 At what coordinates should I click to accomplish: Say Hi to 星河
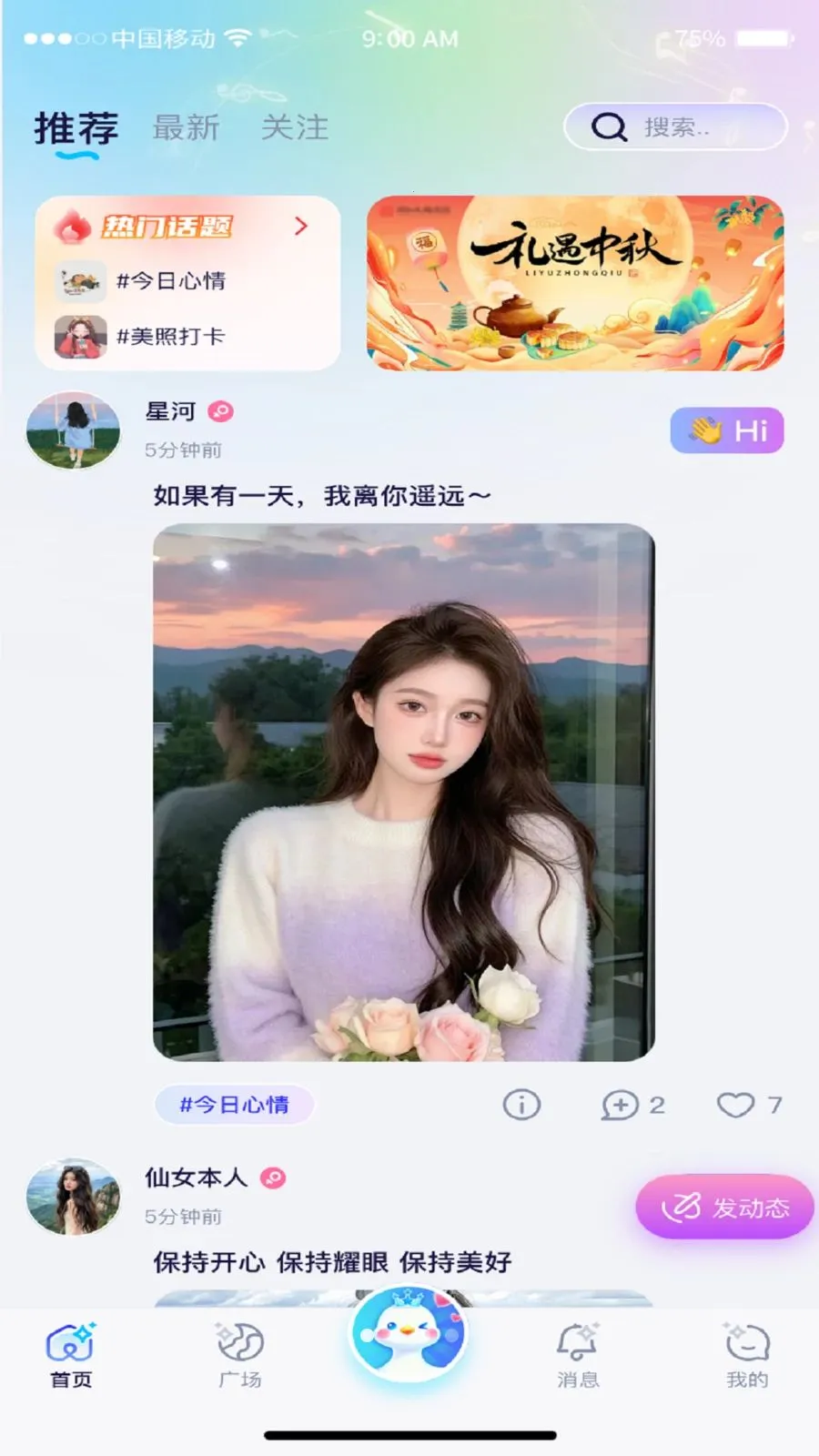coord(727,430)
